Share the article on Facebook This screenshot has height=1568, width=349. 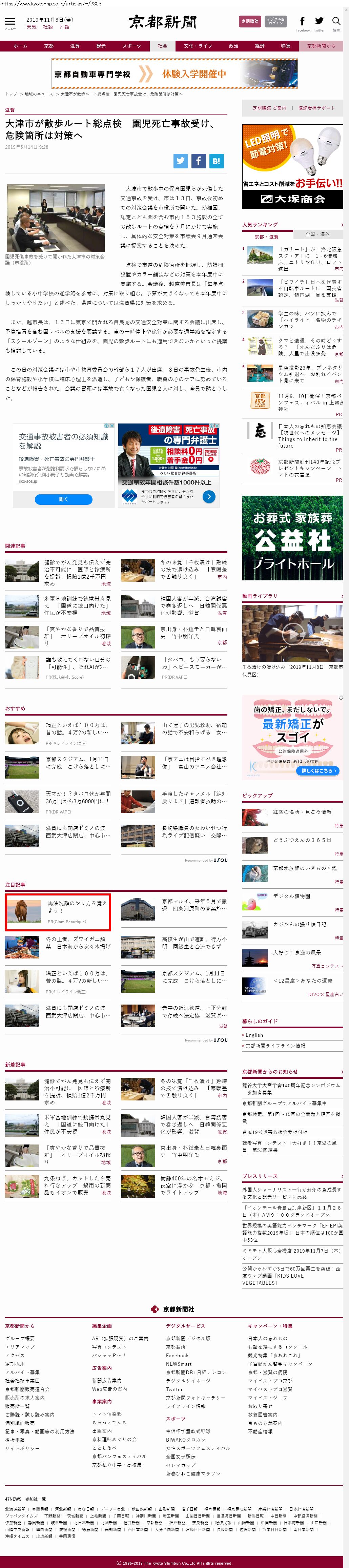pos(199,161)
